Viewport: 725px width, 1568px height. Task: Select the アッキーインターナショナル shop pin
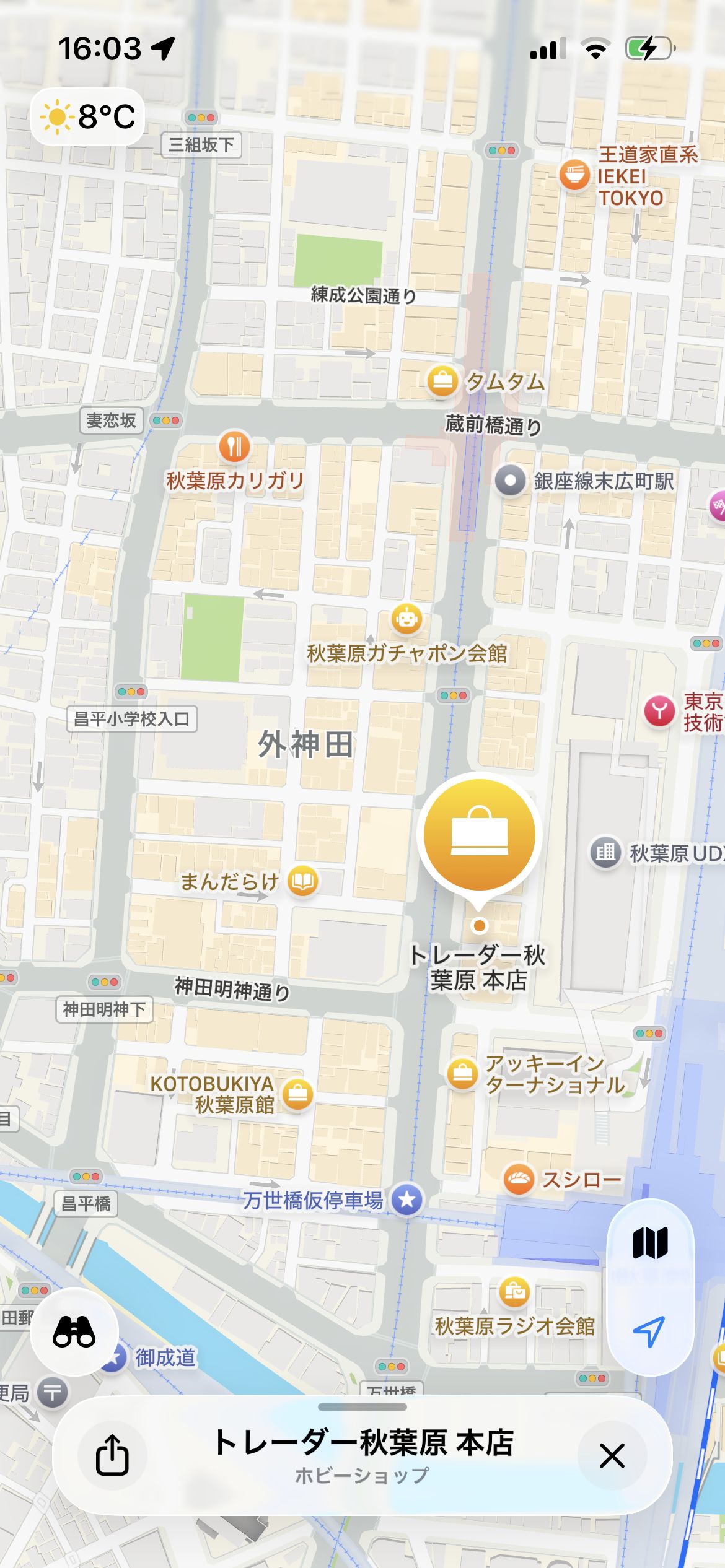(462, 1073)
